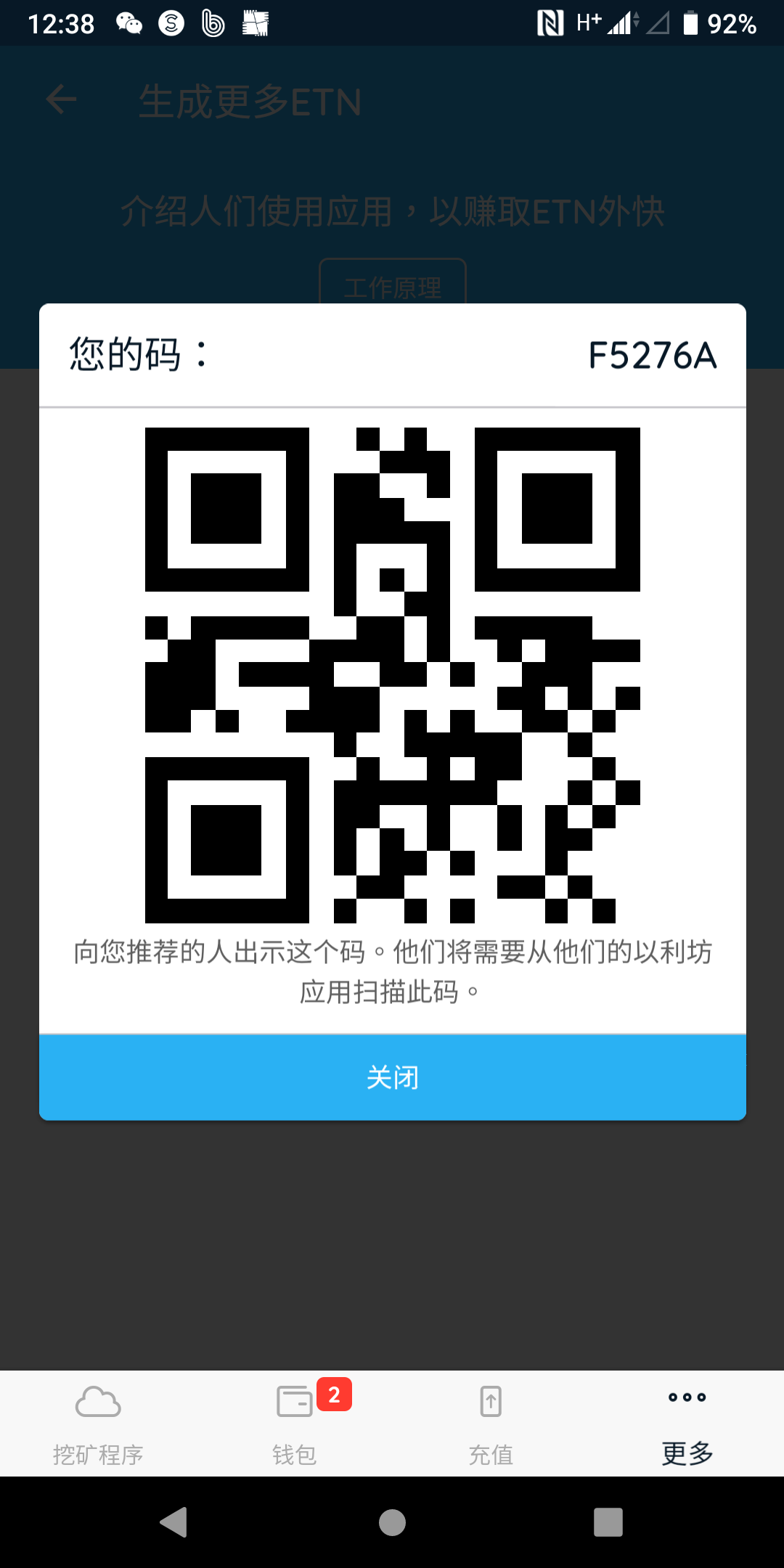Switch to the 挖矿程序 tab

98,1424
